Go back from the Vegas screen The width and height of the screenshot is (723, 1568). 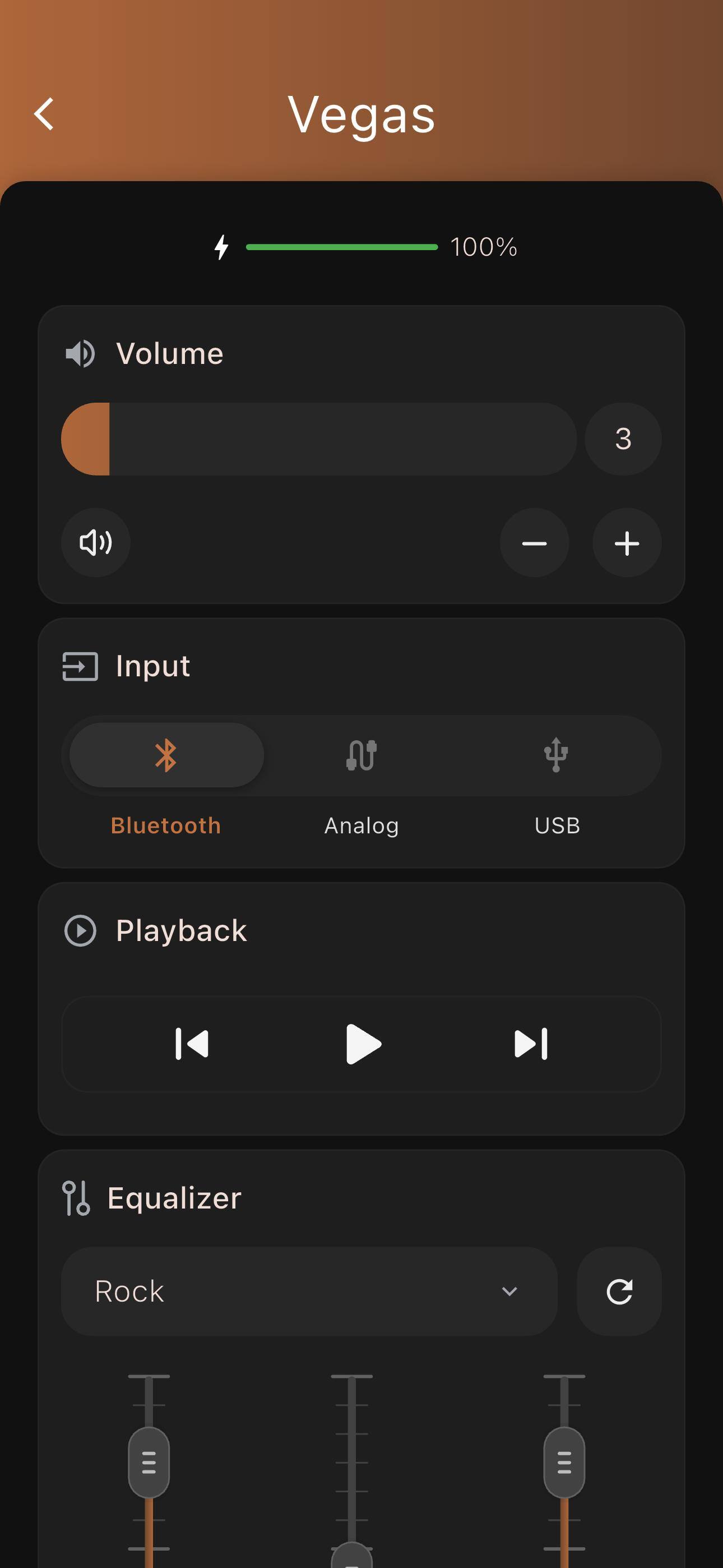click(44, 114)
